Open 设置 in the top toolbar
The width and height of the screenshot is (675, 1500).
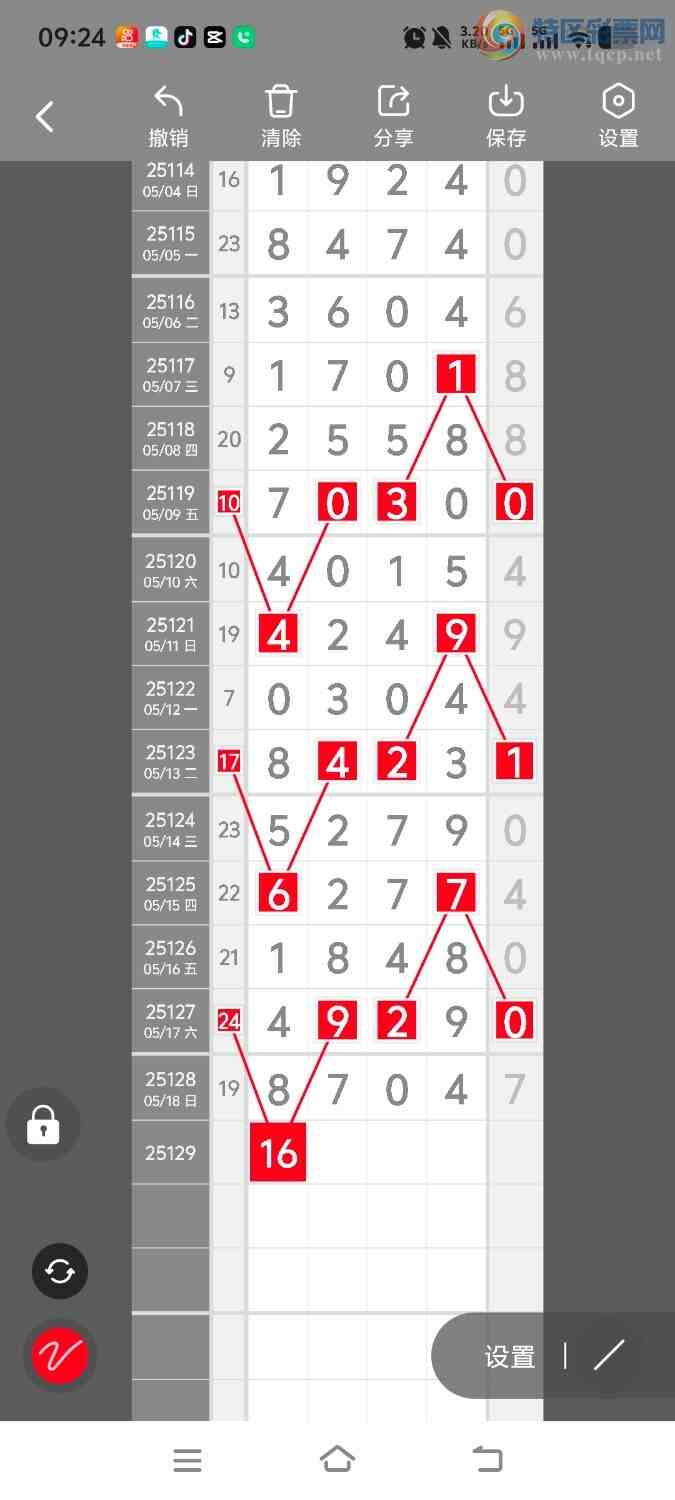pos(618,117)
